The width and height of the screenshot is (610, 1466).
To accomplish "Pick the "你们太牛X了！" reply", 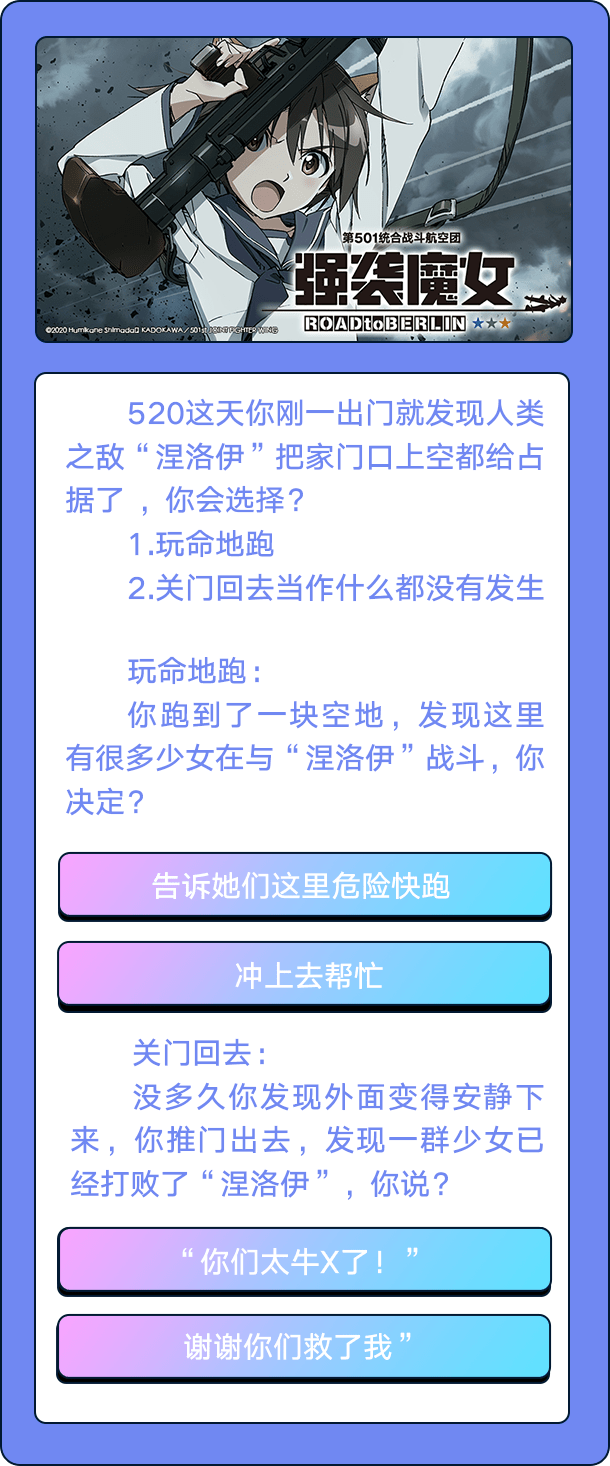I will pyautogui.click(x=304, y=1260).
